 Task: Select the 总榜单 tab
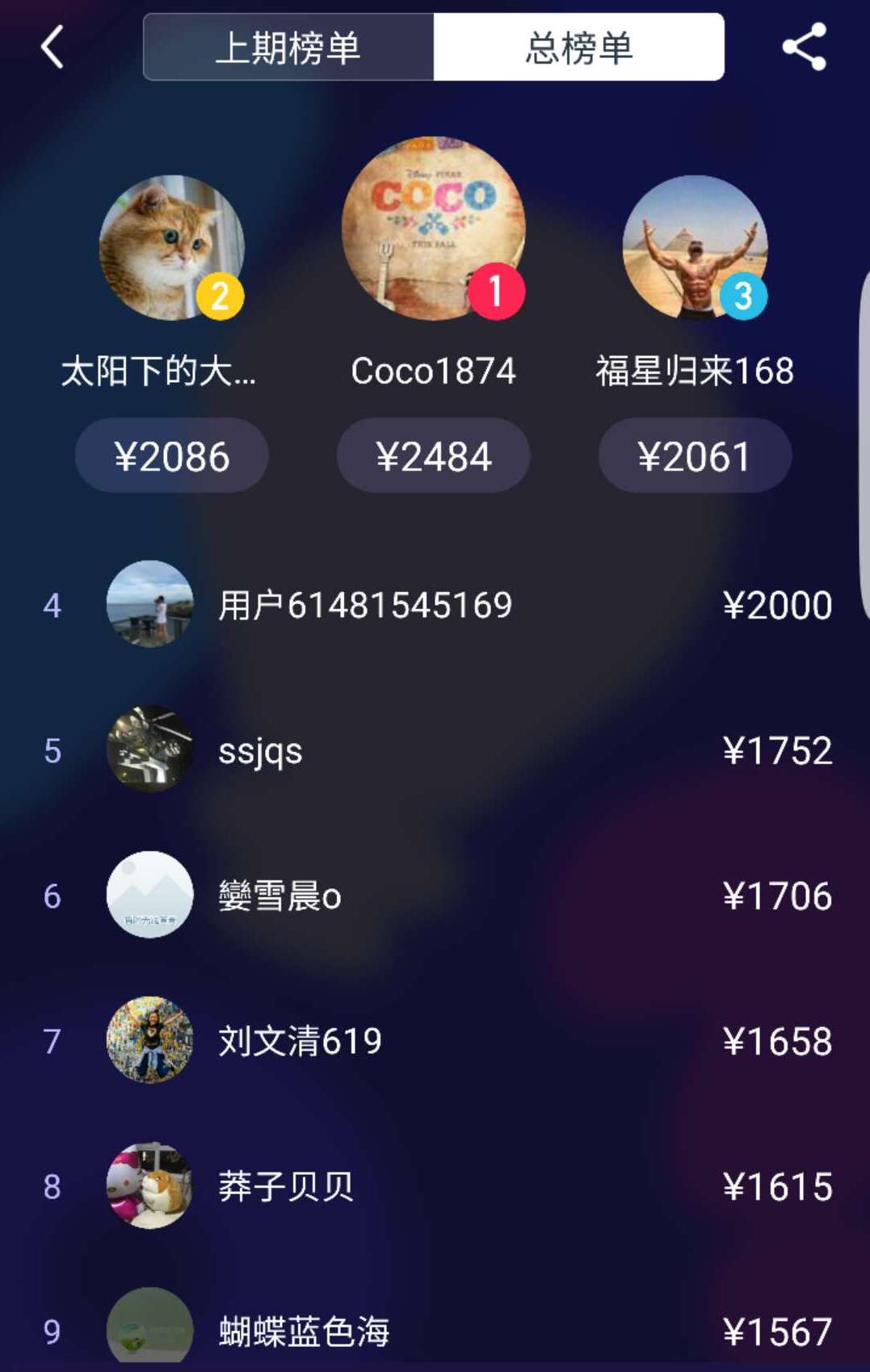[x=578, y=47]
